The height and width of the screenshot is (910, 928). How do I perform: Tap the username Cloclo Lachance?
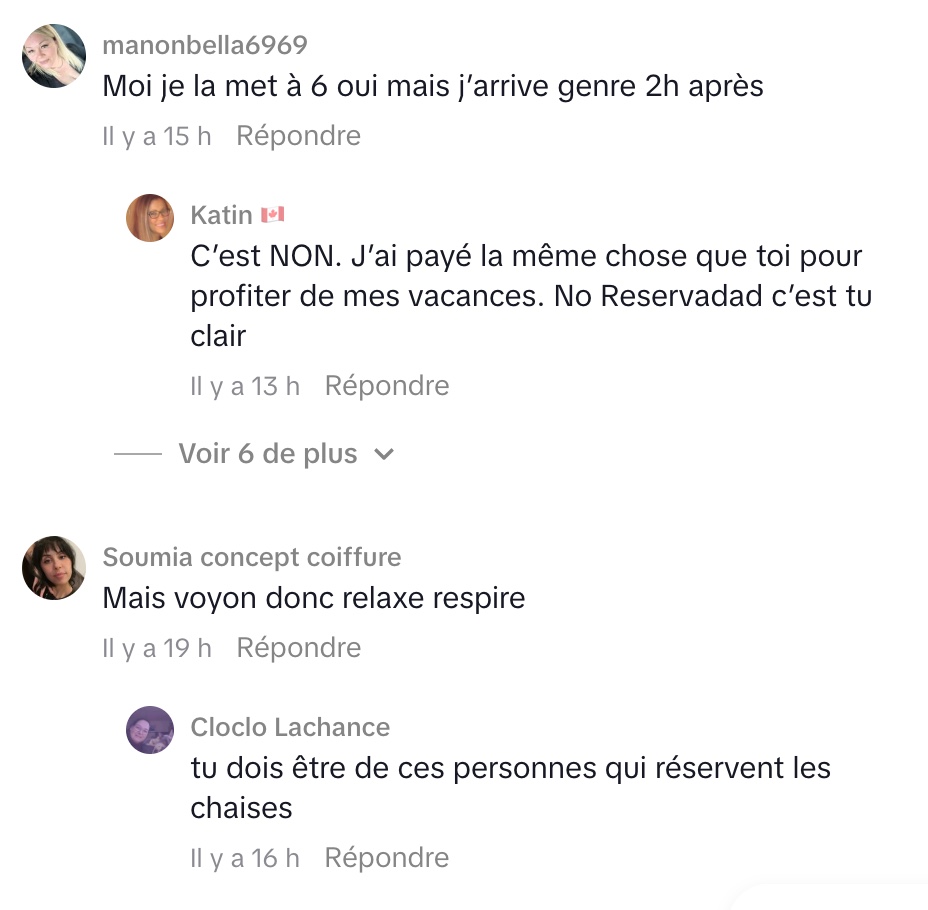tap(290, 727)
